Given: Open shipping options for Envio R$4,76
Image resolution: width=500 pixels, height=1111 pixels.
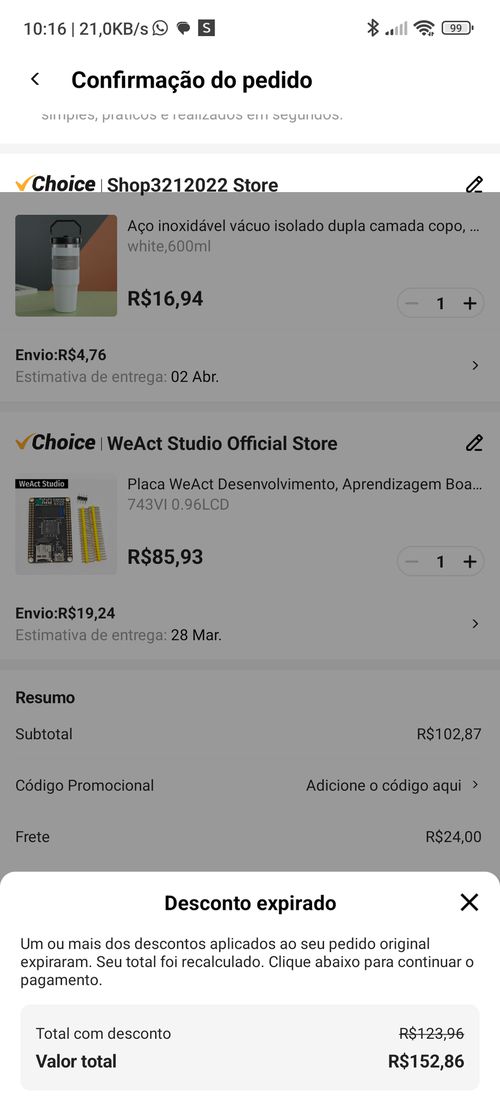Looking at the screenshot, I should (x=248, y=366).
